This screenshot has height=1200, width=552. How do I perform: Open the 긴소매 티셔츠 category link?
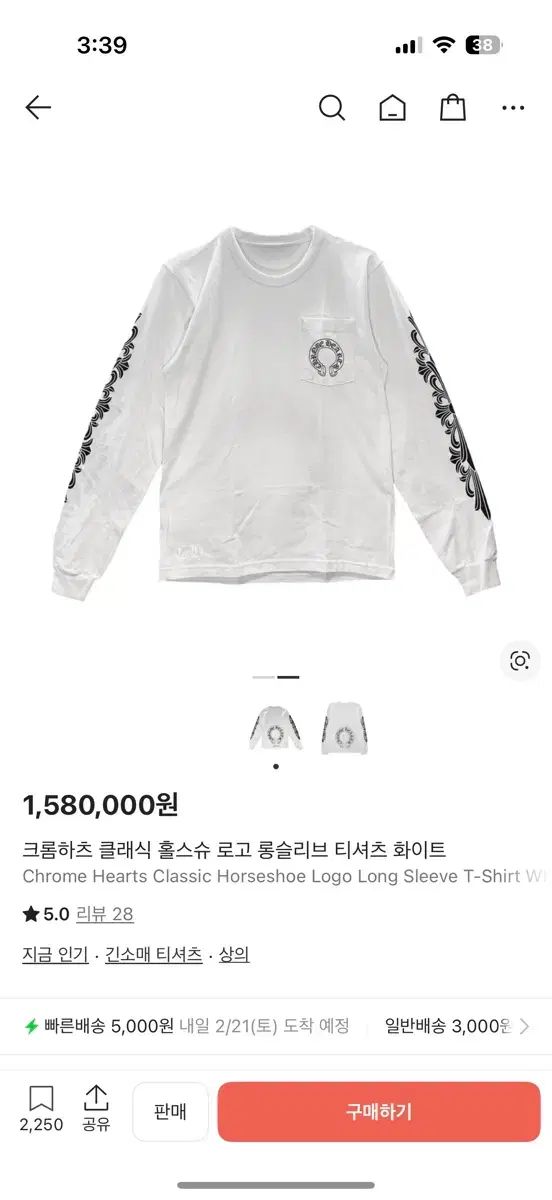[x=154, y=955]
